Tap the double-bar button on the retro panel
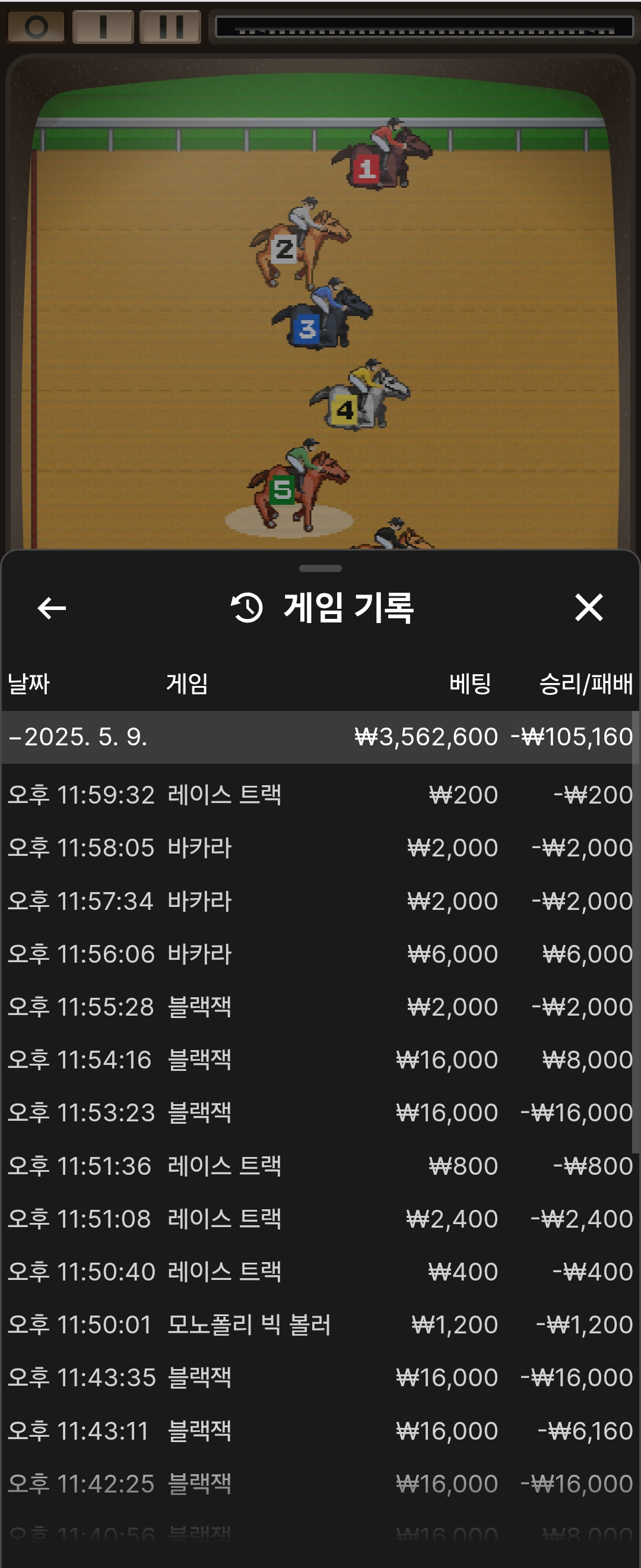This screenshot has height=1568, width=641. pos(170,27)
